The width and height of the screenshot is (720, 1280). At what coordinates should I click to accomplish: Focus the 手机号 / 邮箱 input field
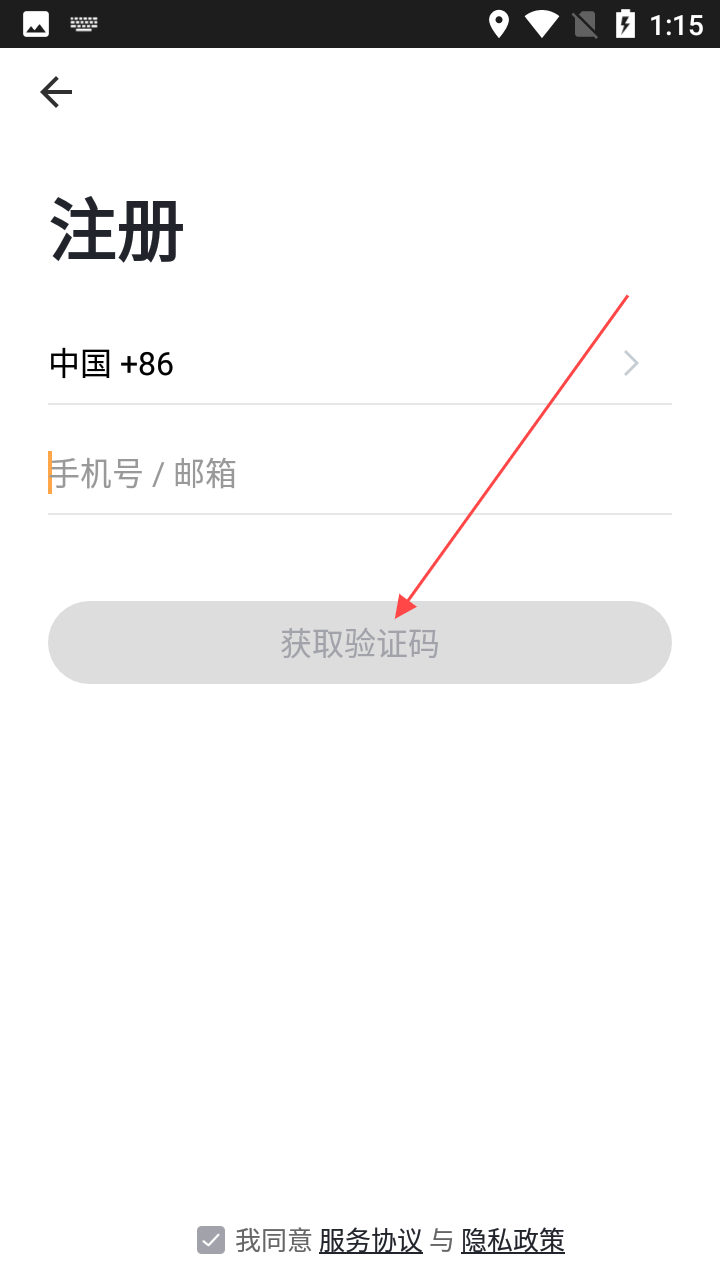(359, 473)
